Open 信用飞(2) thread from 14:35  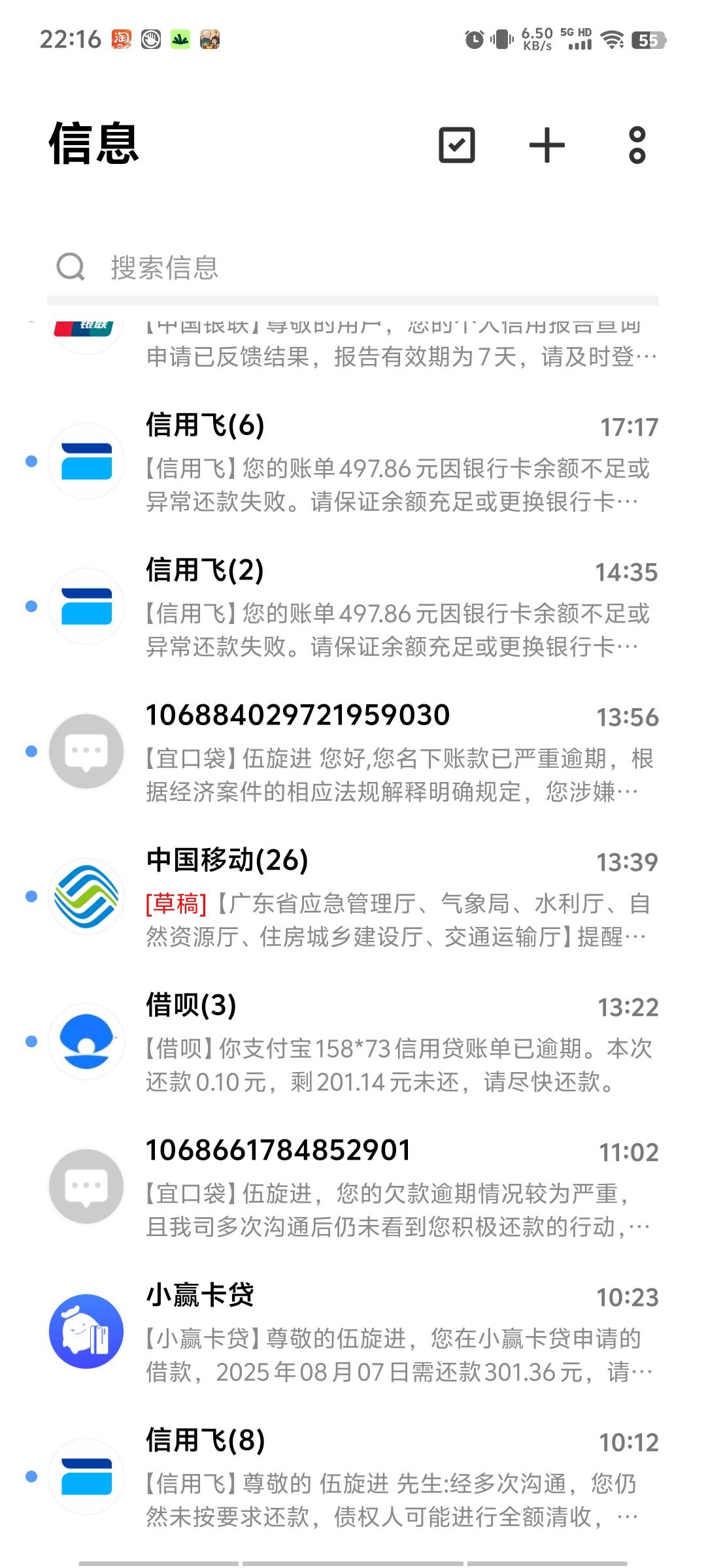(353, 607)
